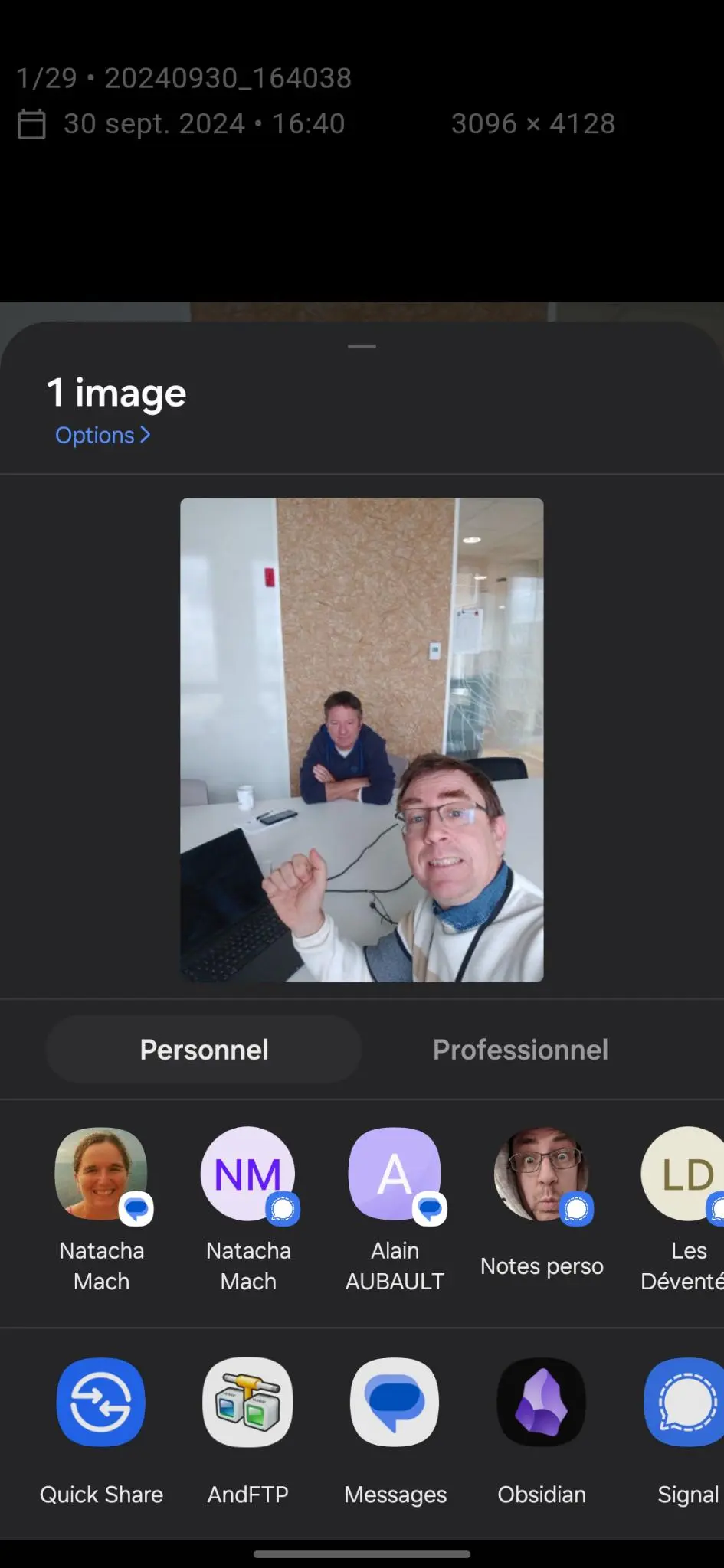Send image to Alain AUBAULT
724x1568 pixels.
pyautogui.click(x=395, y=1174)
